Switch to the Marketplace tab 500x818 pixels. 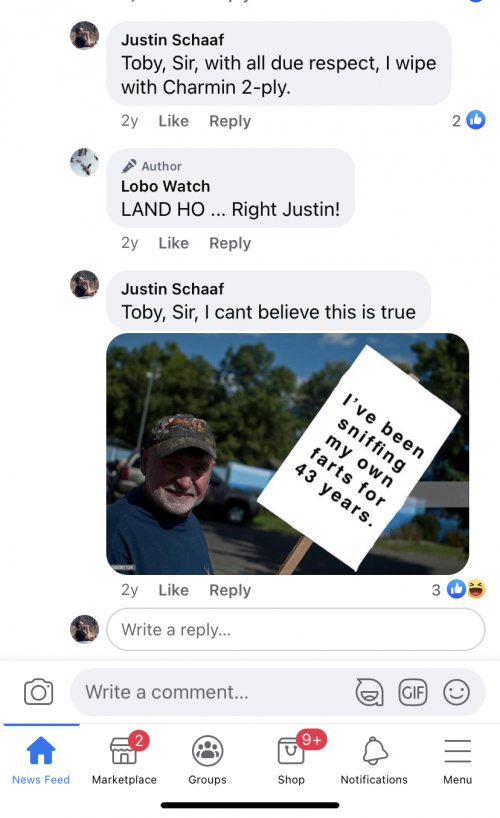pos(124,760)
